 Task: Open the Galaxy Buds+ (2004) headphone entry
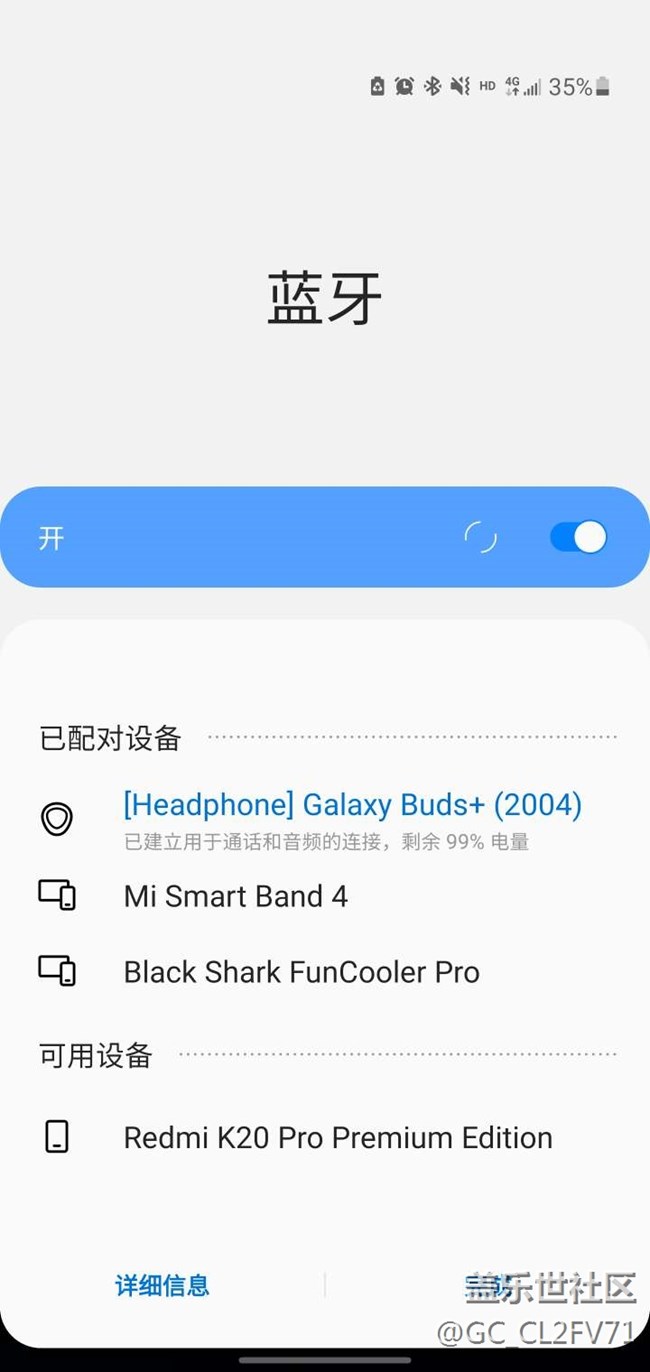click(x=352, y=805)
